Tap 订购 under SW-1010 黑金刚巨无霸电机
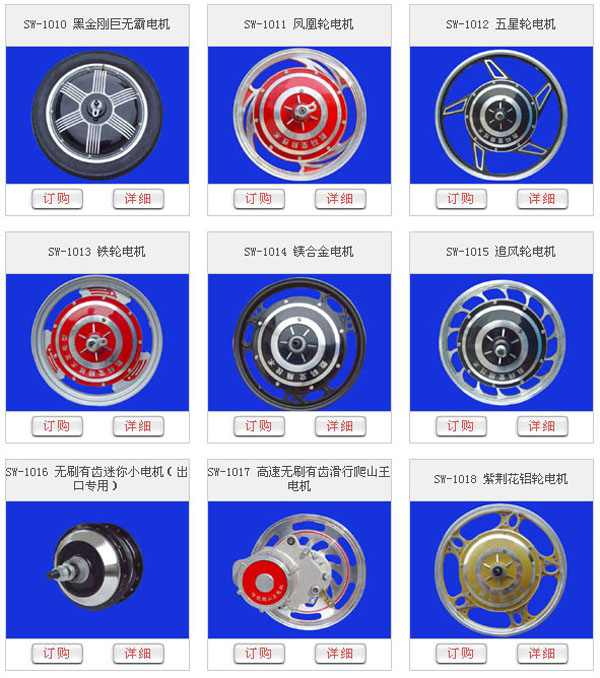The height and width of the screenshot is (678, 600). tap(56, 198)
